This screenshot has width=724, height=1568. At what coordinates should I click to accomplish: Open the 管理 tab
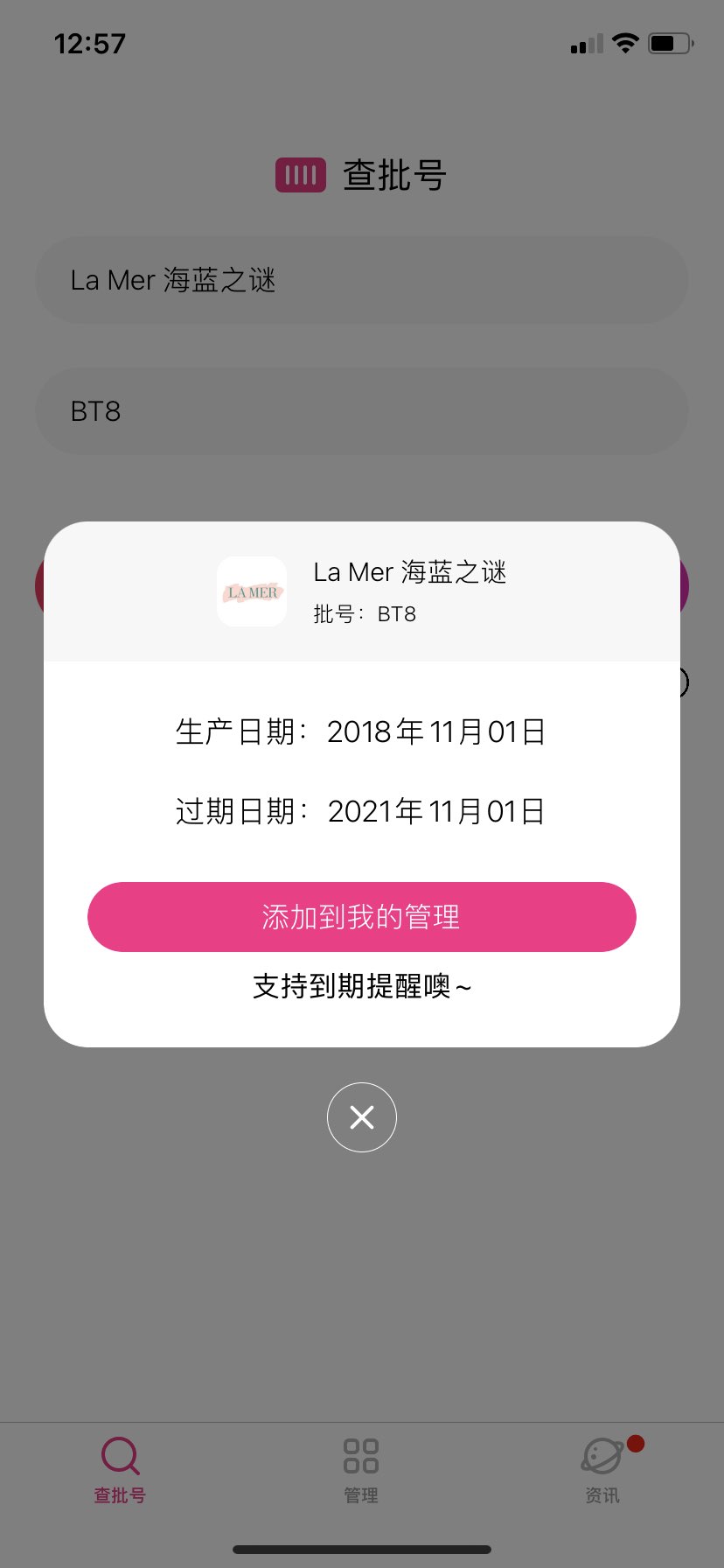coord(361,1471)
